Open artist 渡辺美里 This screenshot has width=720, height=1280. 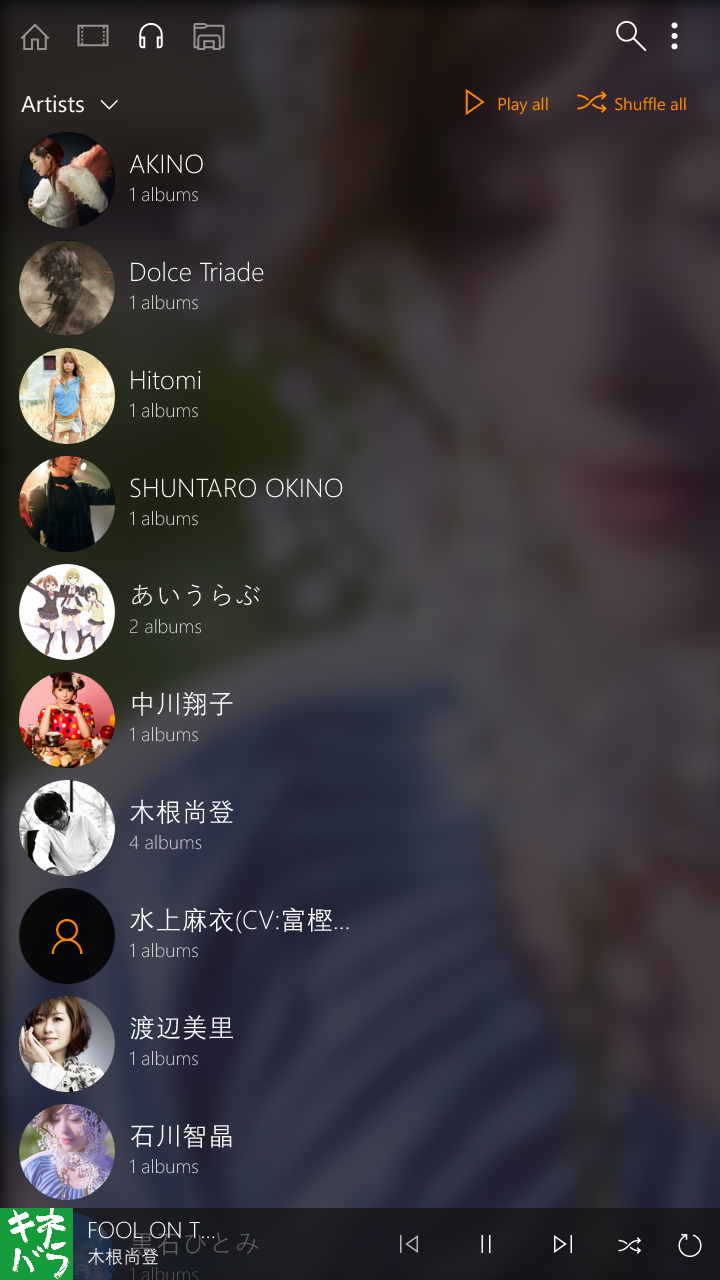pyautogui.click(x=181, y=1042)
